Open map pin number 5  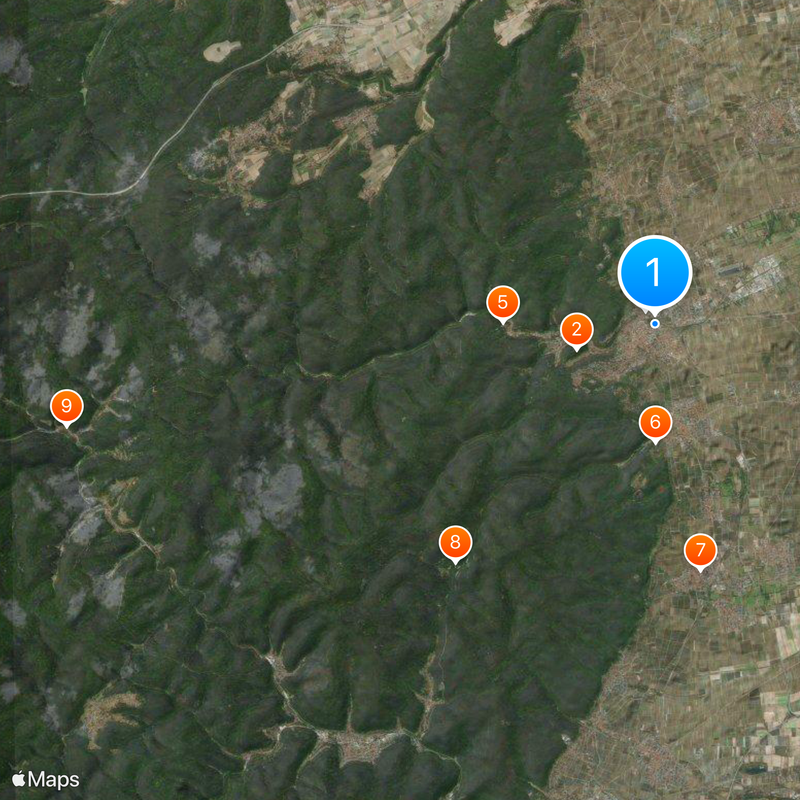(x=502, y=302)
